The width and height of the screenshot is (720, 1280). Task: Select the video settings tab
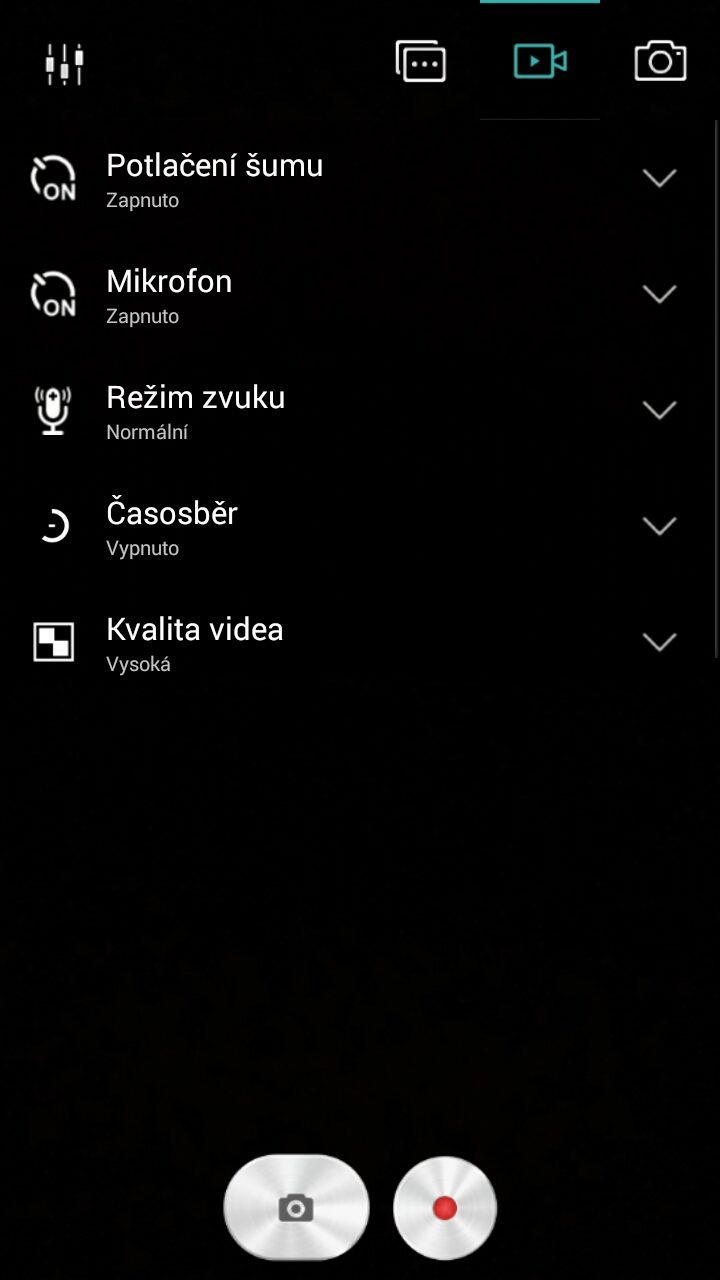point(540,61)
